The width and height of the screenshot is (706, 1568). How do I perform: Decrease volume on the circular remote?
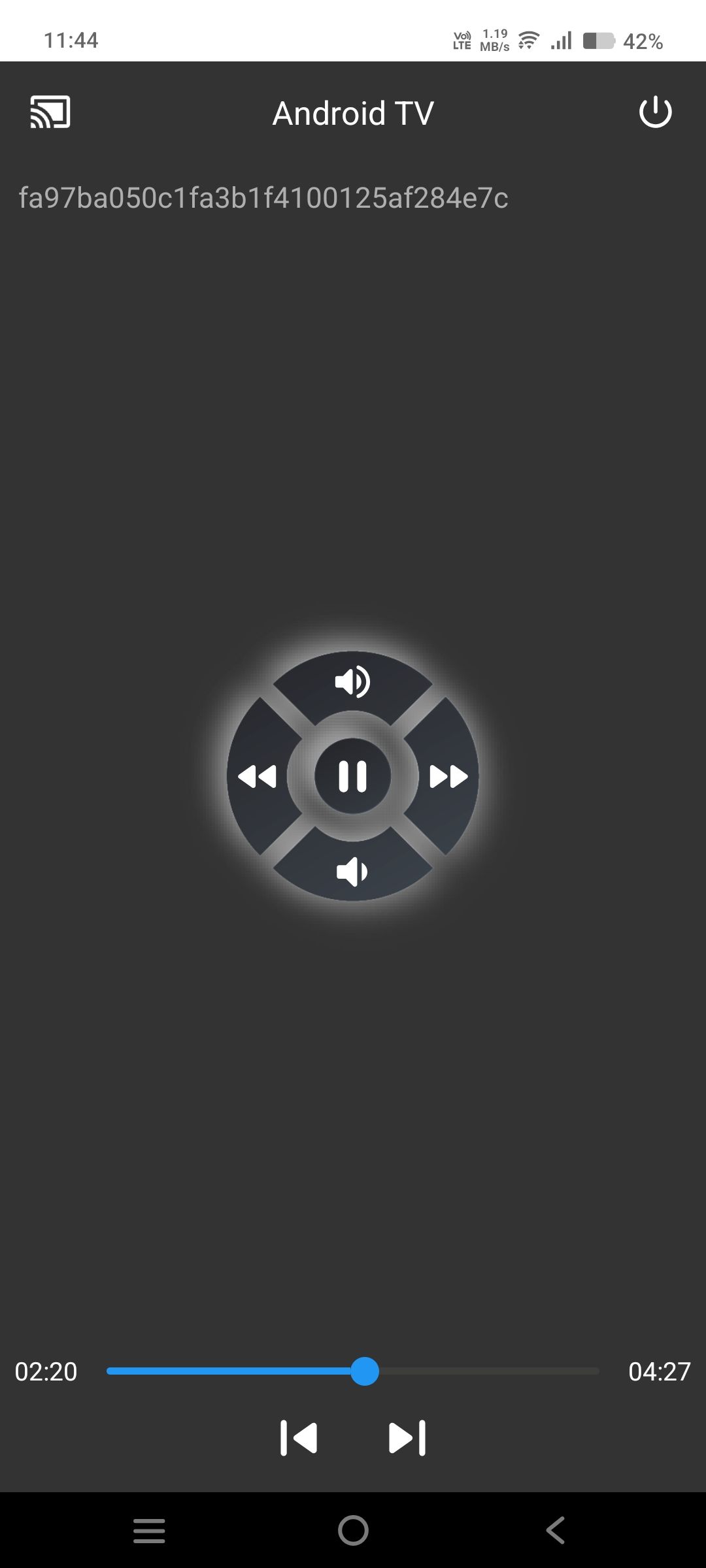tap(352, 872)
